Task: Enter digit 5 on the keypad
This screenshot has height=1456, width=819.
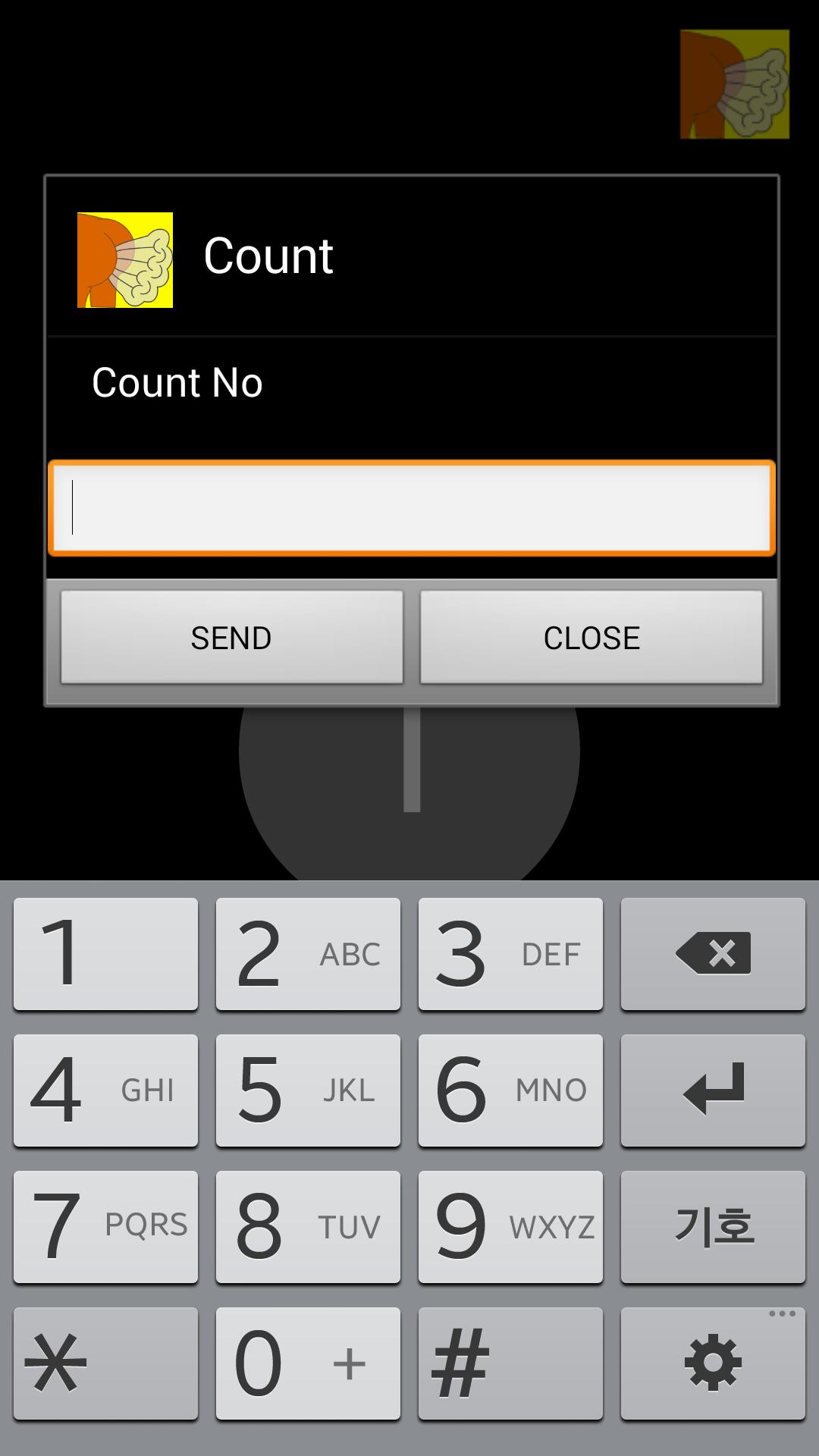Action: [x=308, y=1090]
